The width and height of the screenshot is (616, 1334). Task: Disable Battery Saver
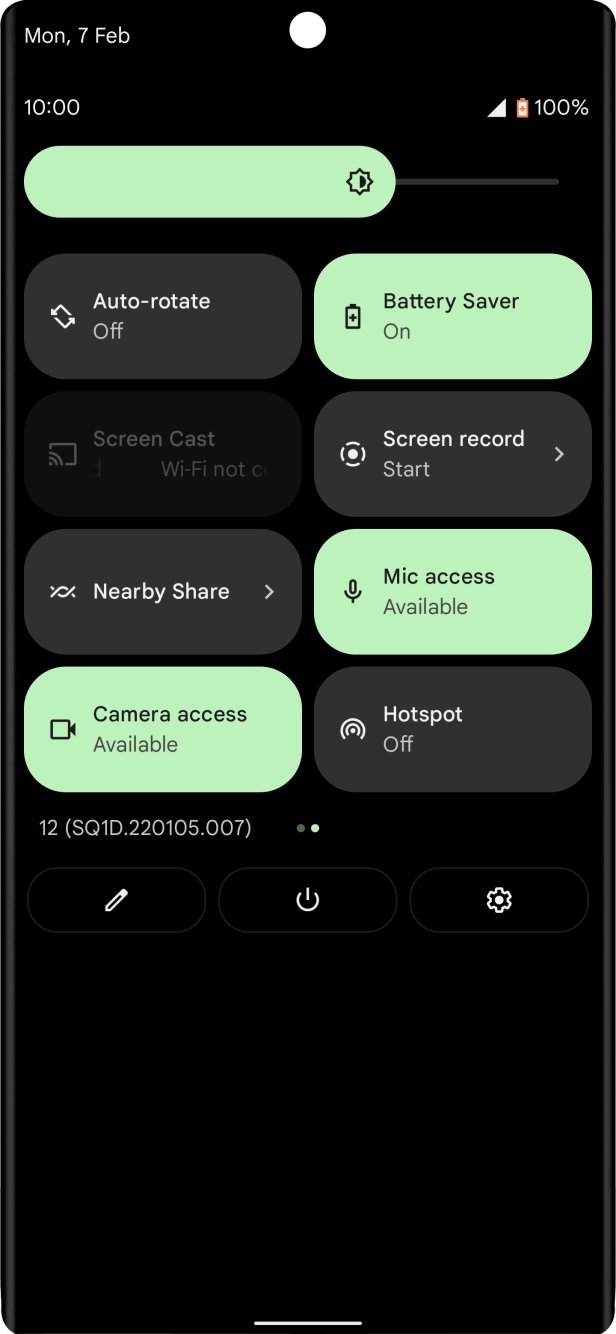(452, 316)
